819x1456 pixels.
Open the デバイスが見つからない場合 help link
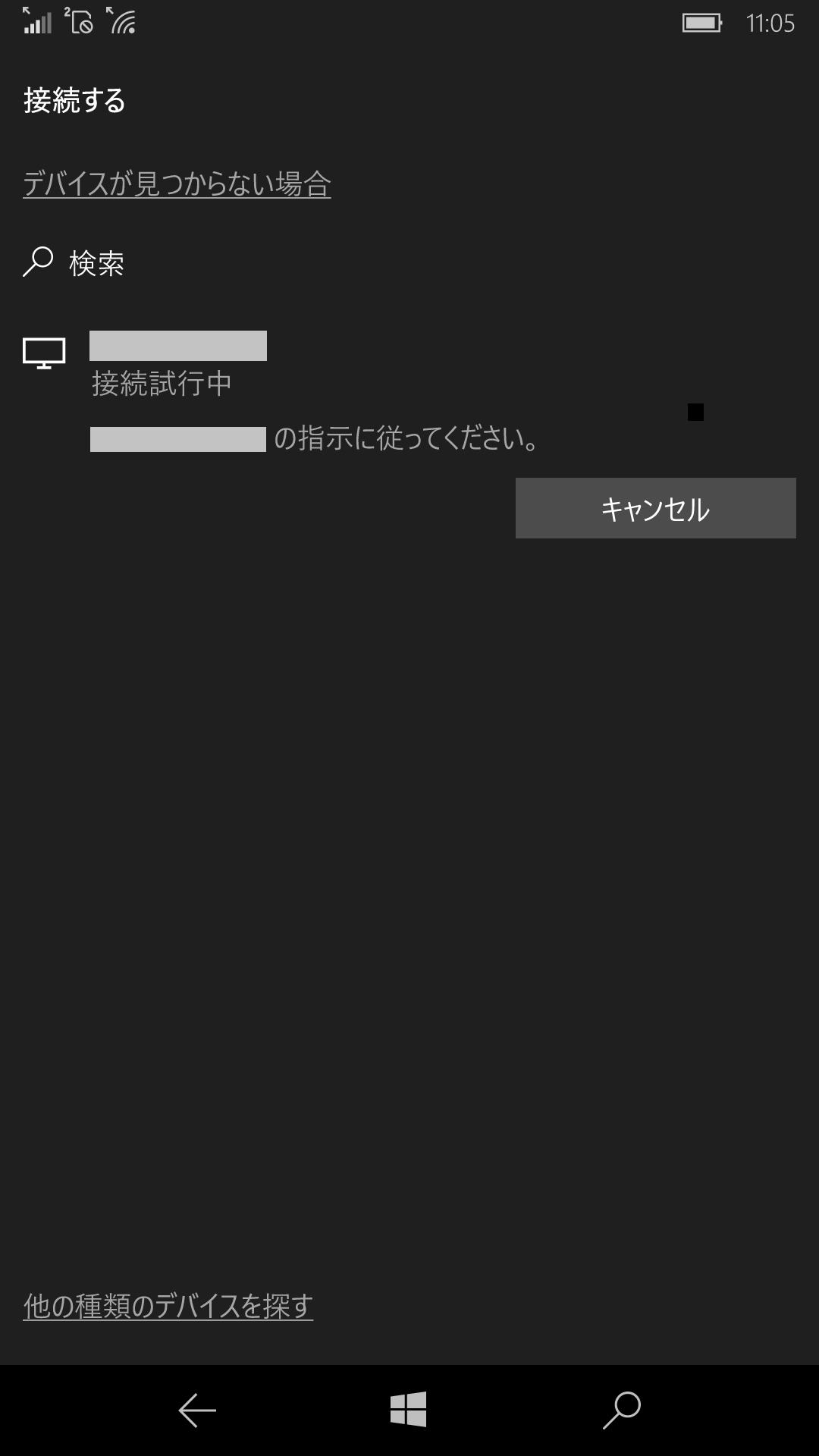[177, 184]
